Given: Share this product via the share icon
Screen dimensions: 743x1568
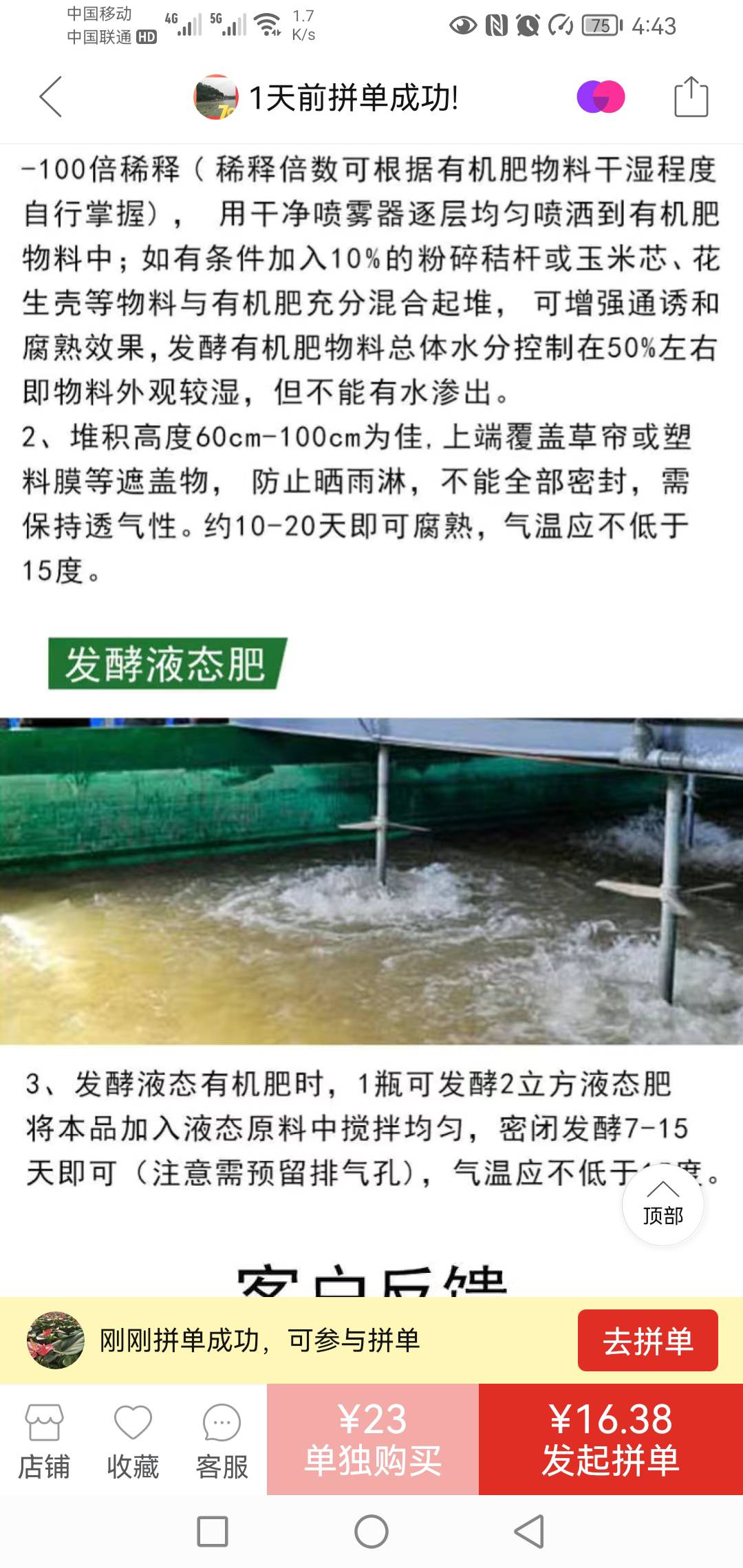Looking at the screenshot, I should tap(691, 97).
